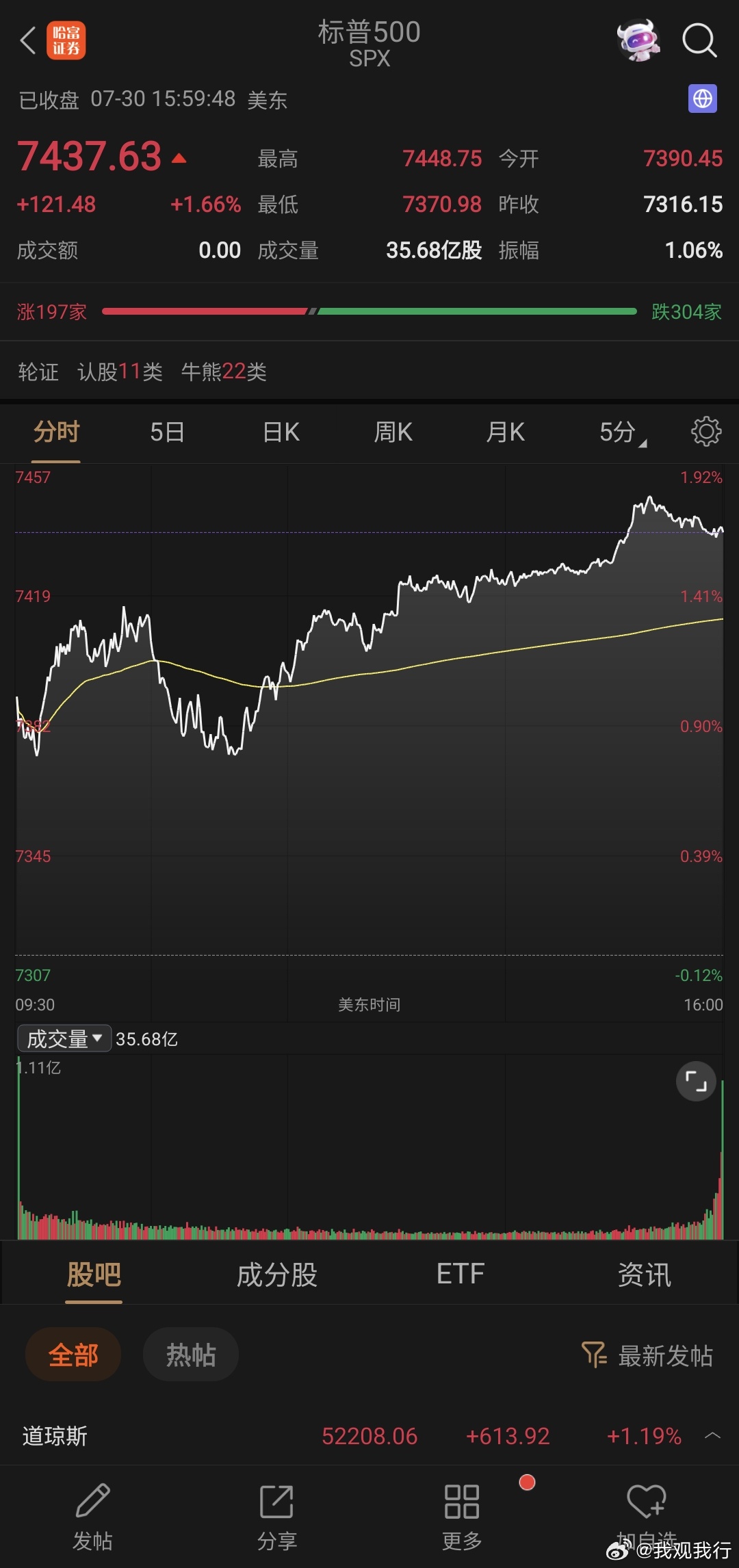Switch to the 成分股 tab
This screenshot has width=739, height=1568.
click(x=277, y=1275)
